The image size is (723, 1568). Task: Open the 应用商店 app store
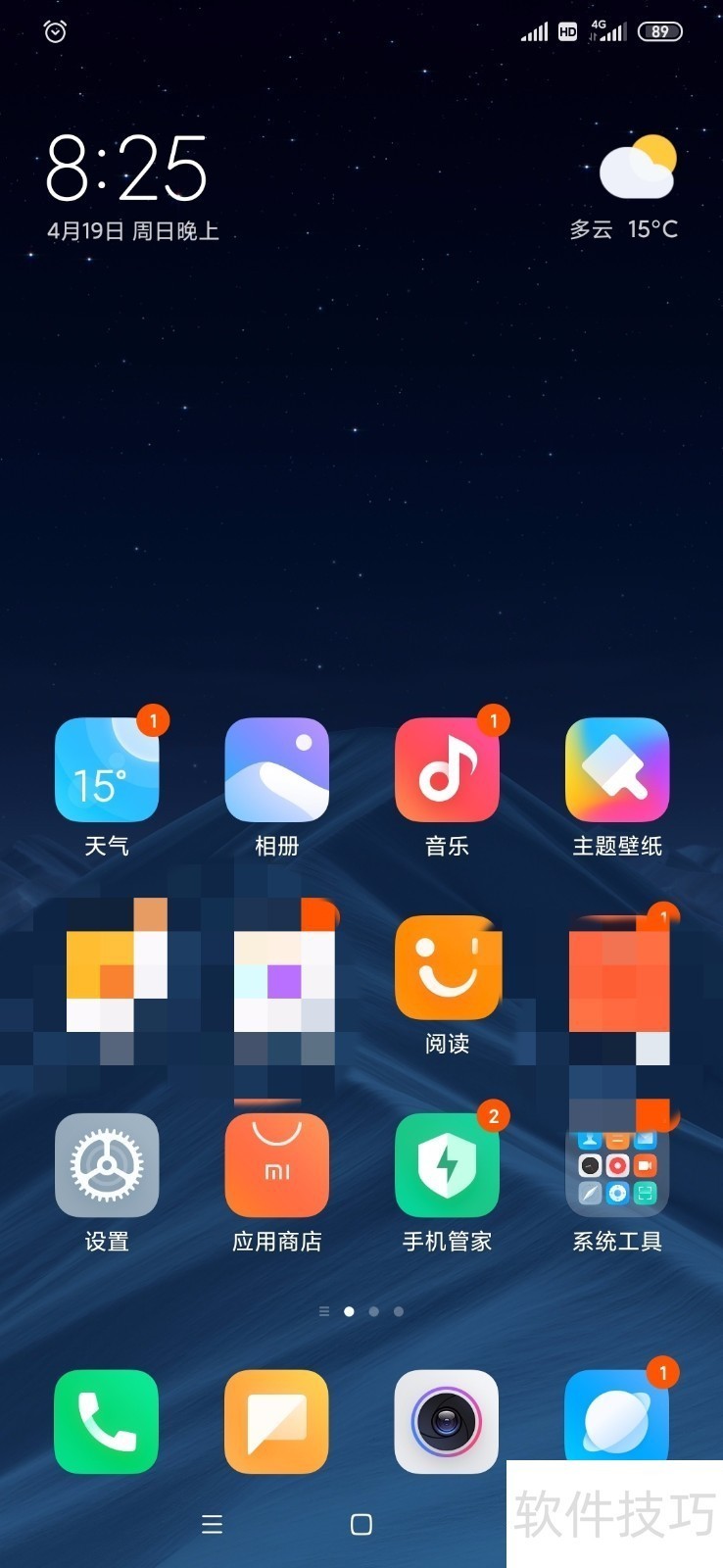click(x=277, y=1165)
